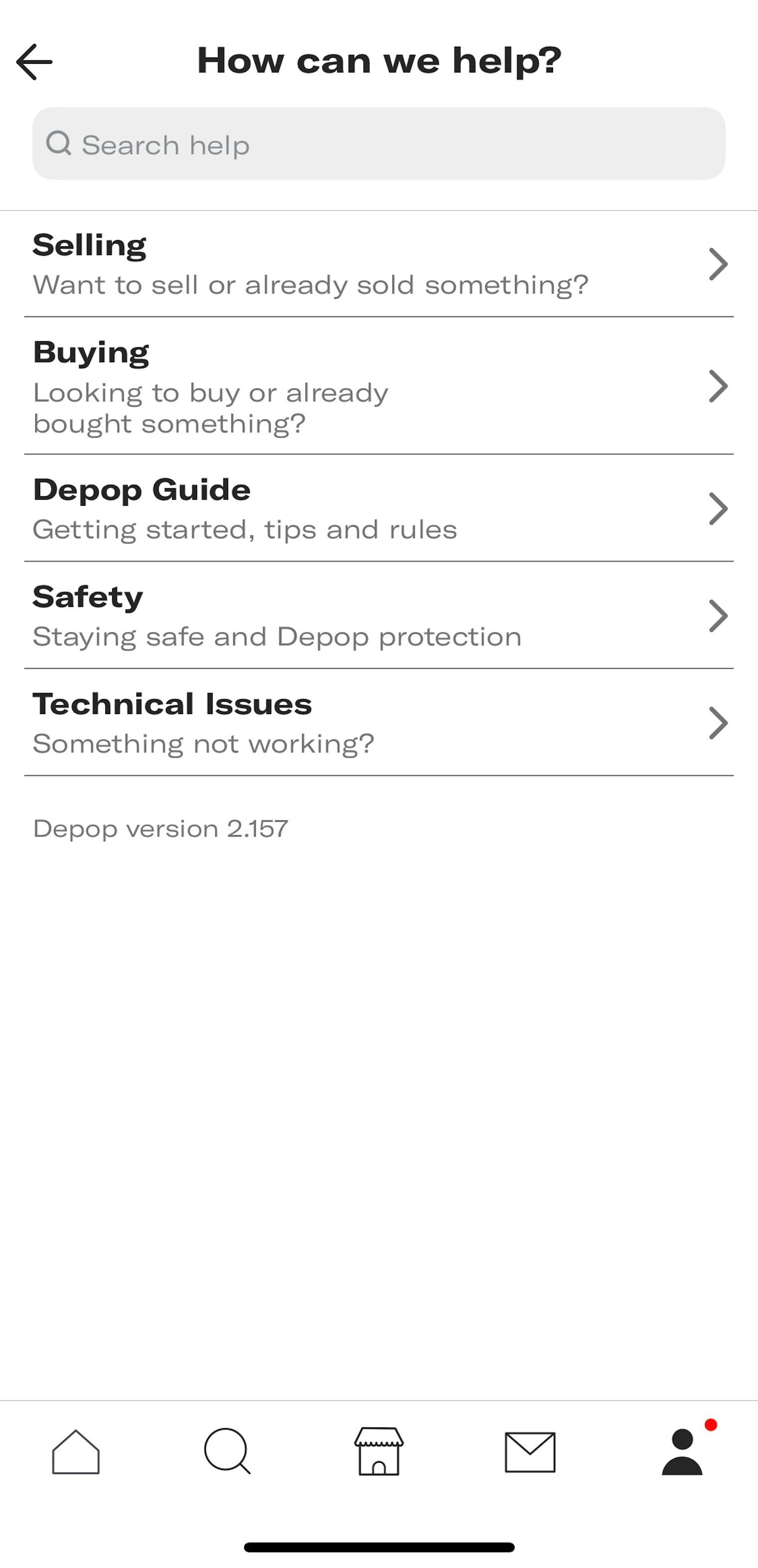Screen dimensions: 758x1568
Task: Go back using the arrow icon
Action: (x=34, y=61)
